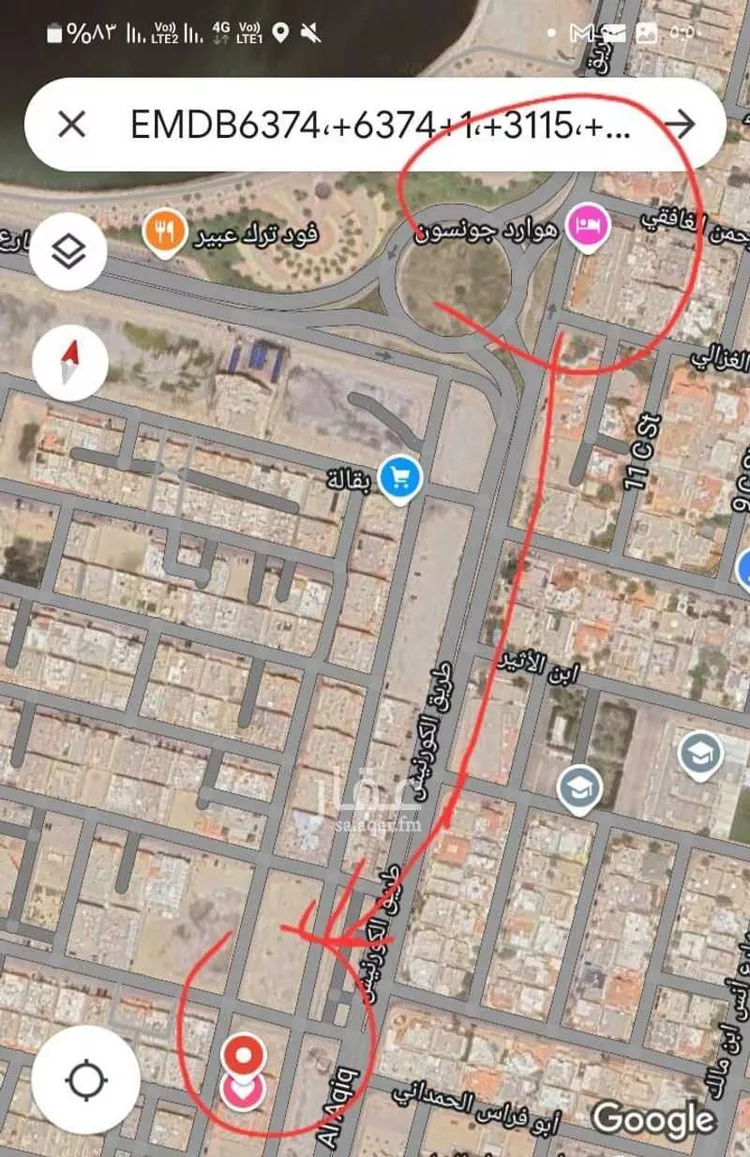Open the فود ترك عبير restaurant marker
The height and width of the screenshot is (1157, 750).
coord(165,231)
